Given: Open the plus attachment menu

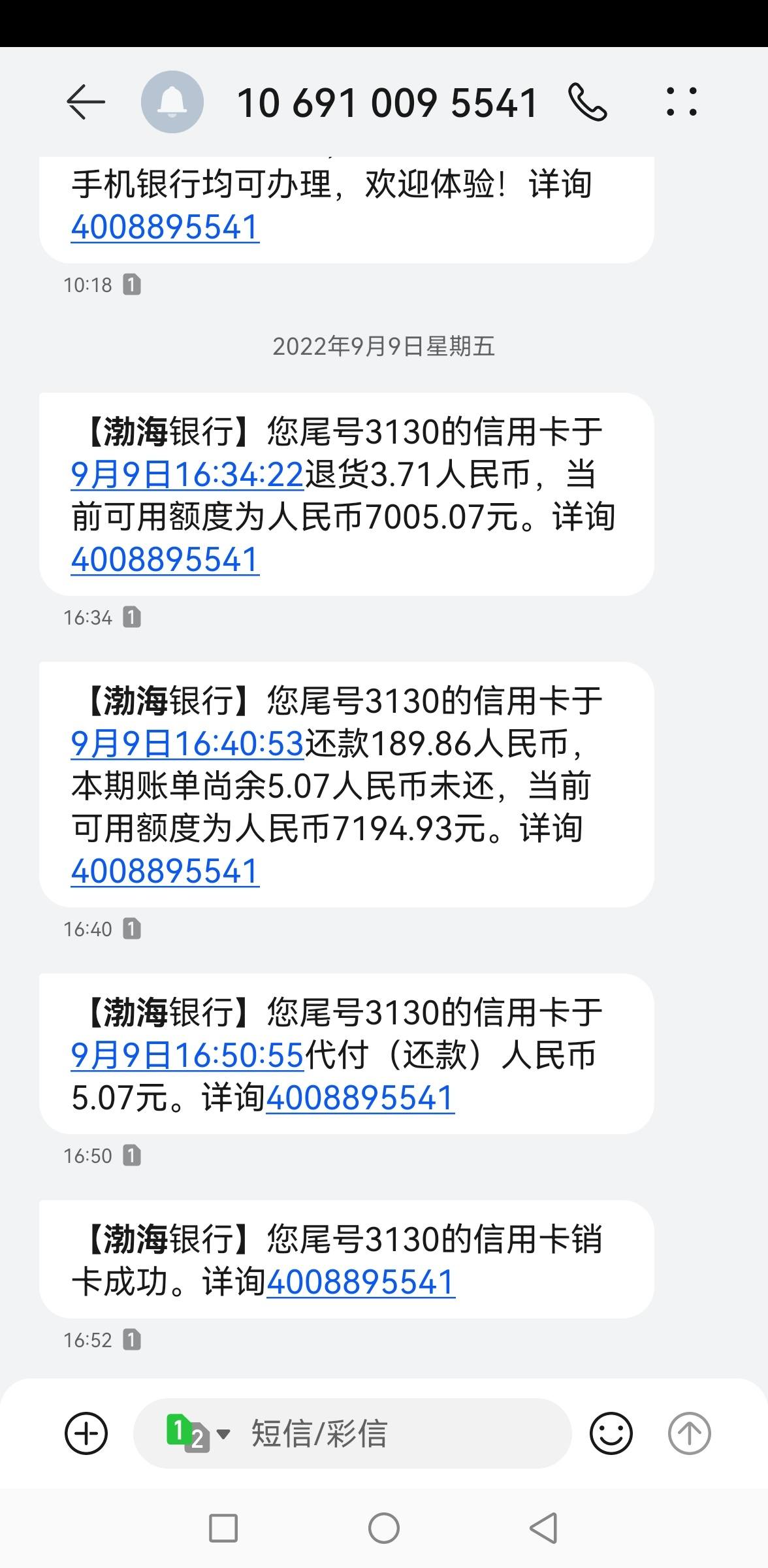Looking at the screenshot, I should point(86,1433).
